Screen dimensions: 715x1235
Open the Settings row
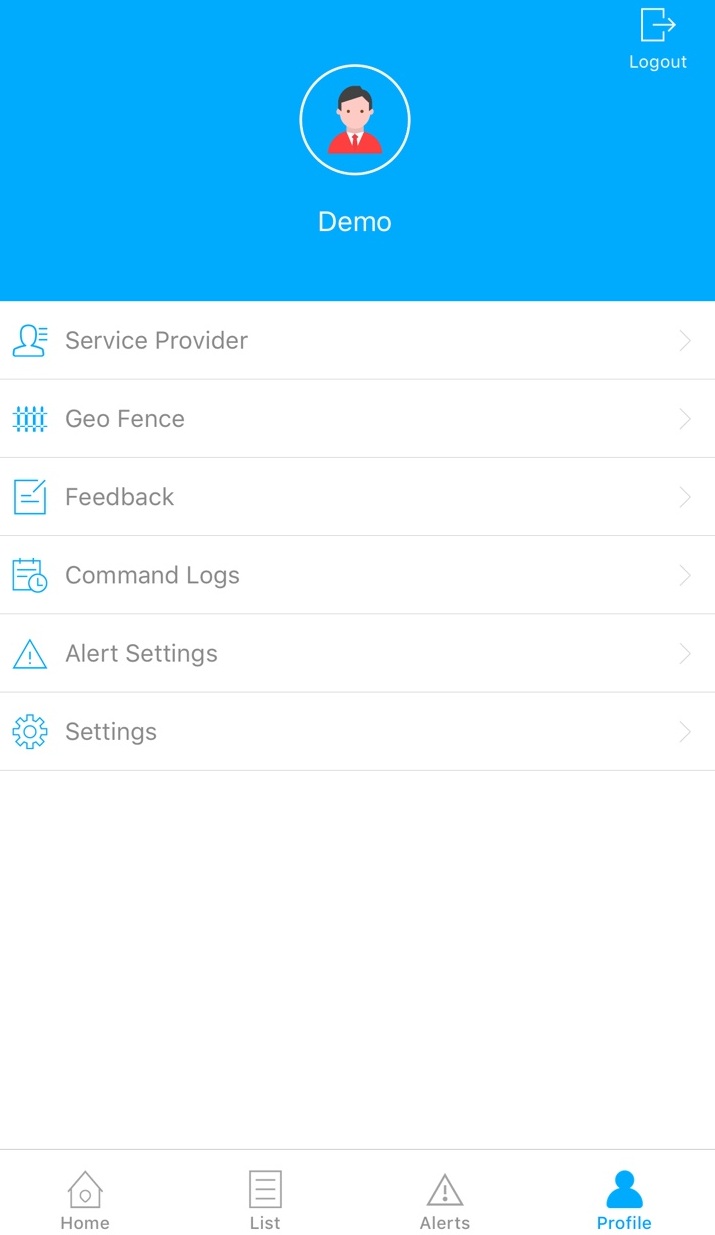[x=357, y=732]
